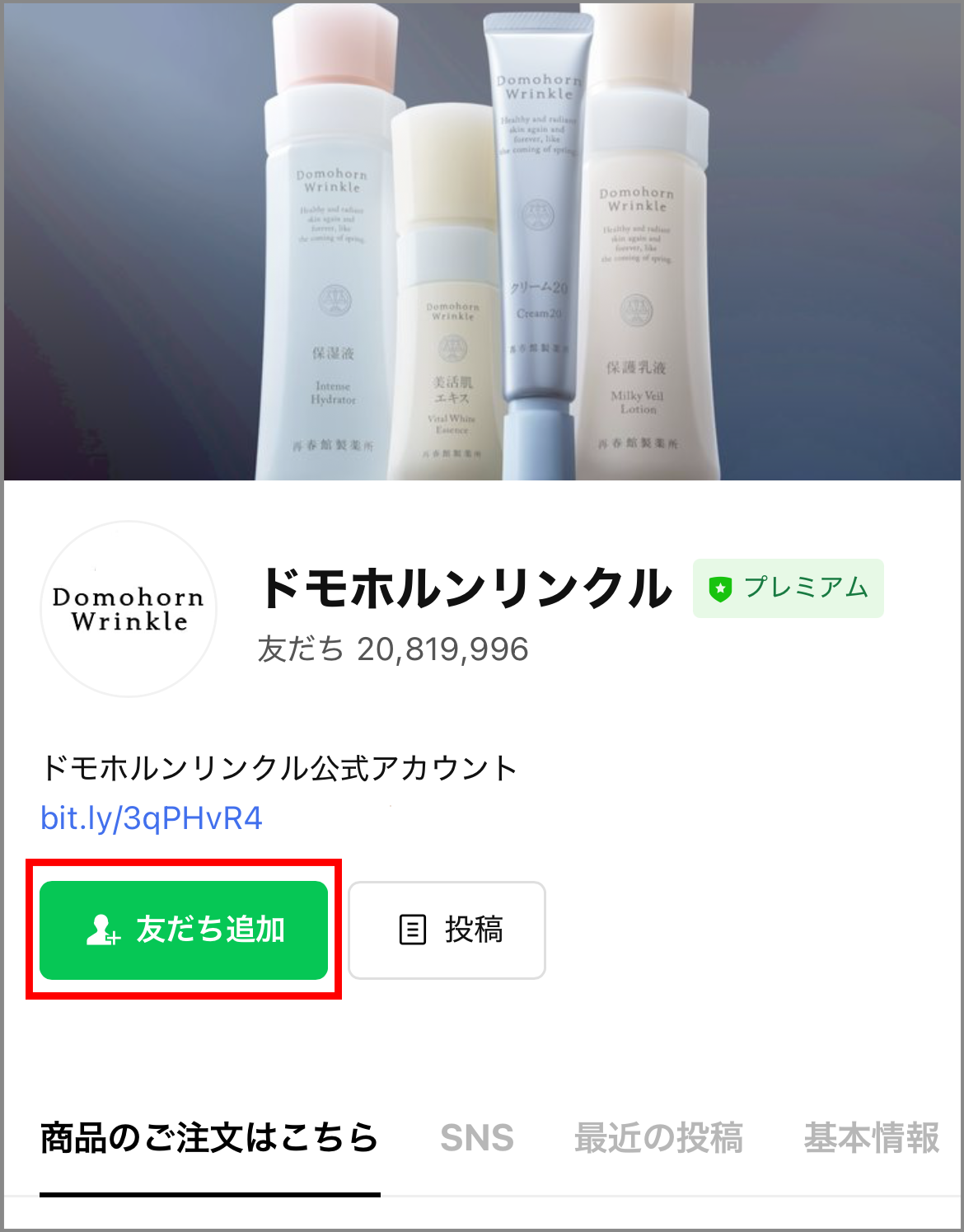Screen dimensions: 964x1232
Task: Select the 商品のご注文はこちら tab
Action: pyautogui.click(x=209, y=1138)
